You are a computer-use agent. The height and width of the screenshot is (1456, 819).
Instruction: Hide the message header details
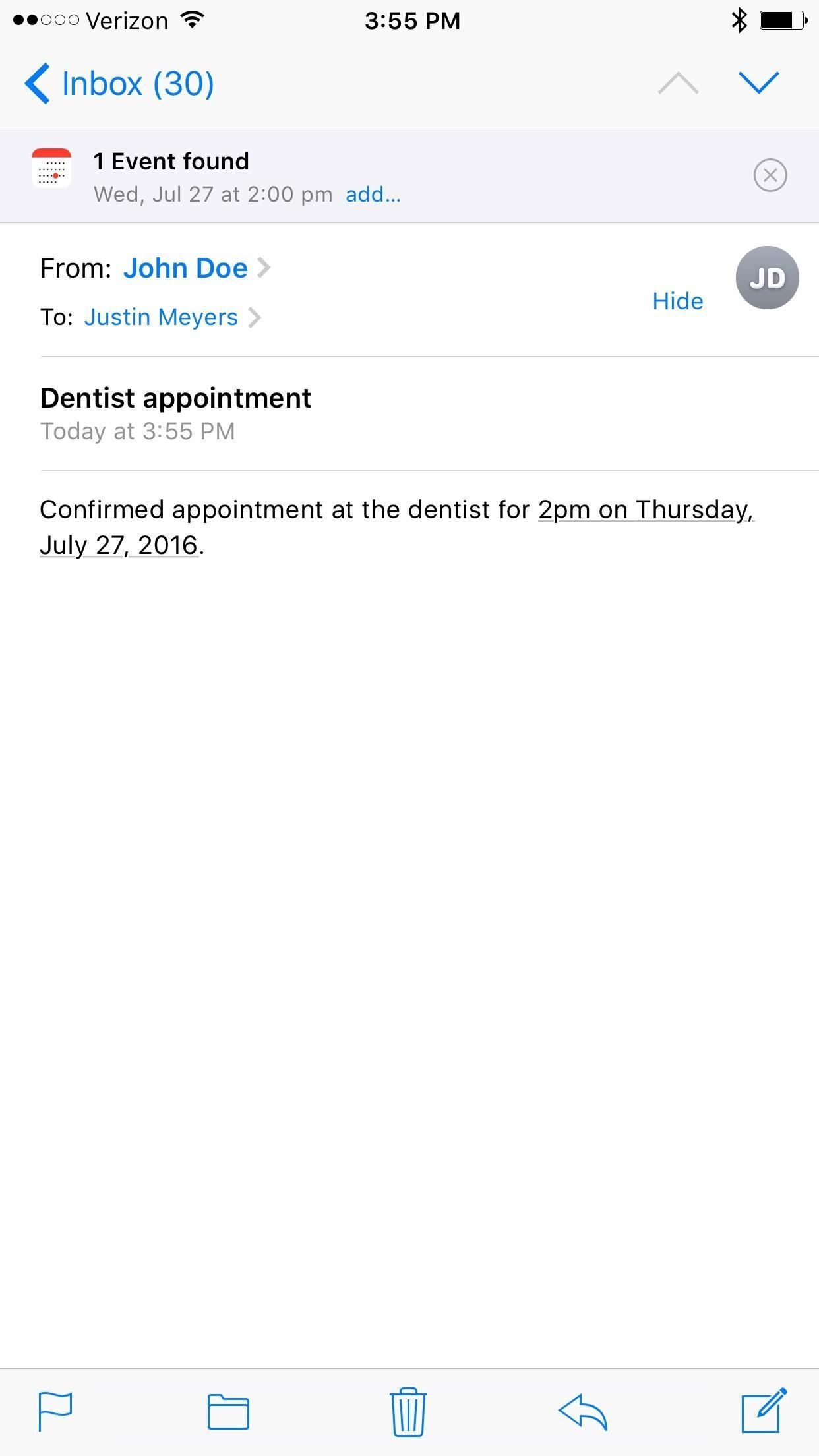pos(677,301)
